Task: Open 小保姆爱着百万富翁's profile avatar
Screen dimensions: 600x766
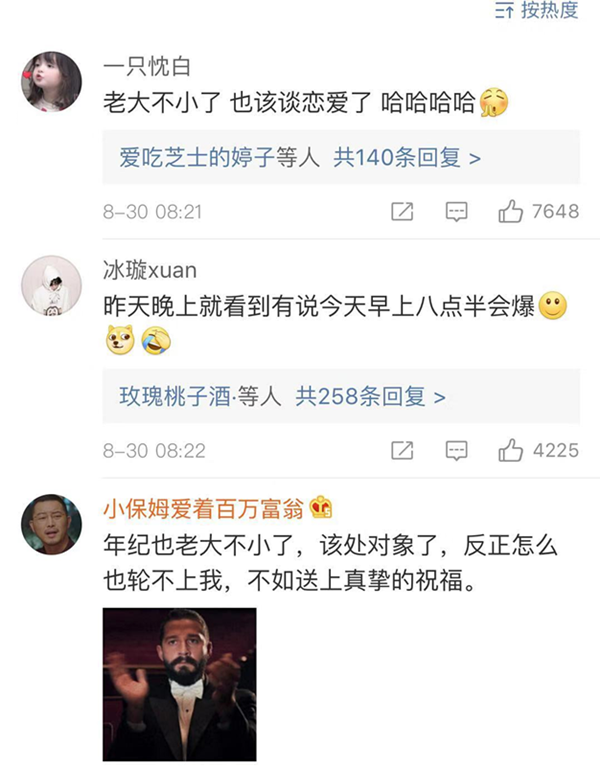Action: [x=51, y=524]
